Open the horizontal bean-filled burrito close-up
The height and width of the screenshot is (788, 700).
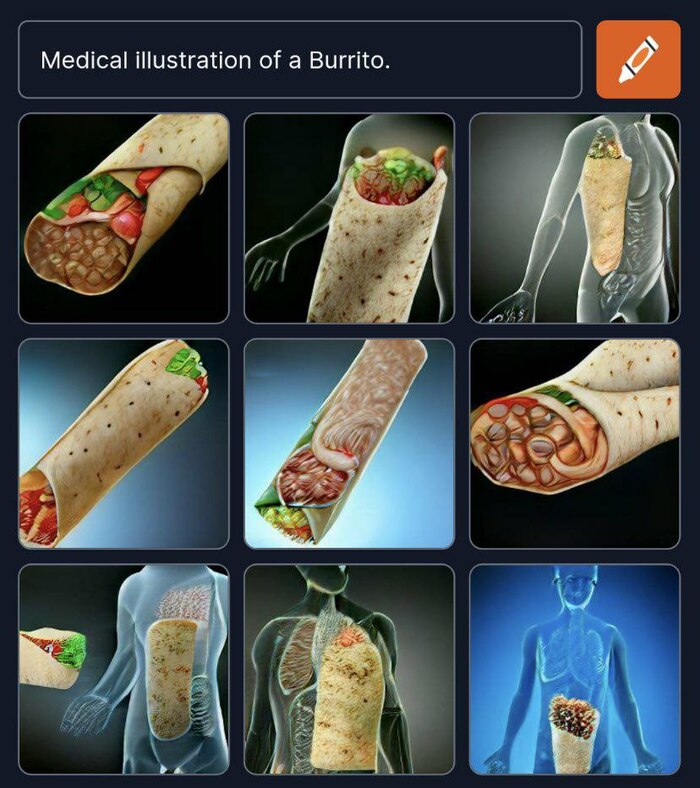click(x=574, y=443)
